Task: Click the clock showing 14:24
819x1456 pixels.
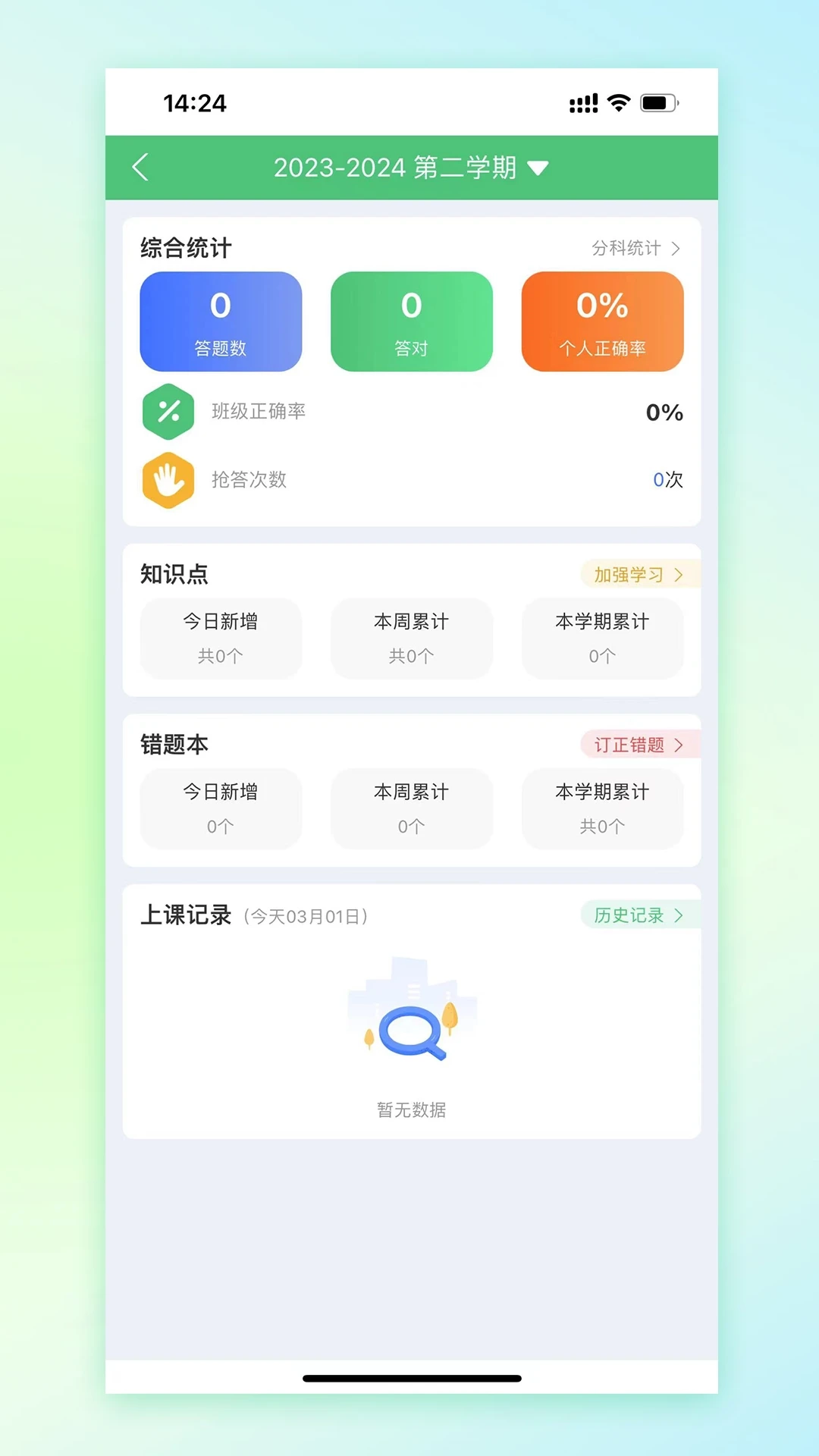Action: pyautogui.click(x=196, y=103)
